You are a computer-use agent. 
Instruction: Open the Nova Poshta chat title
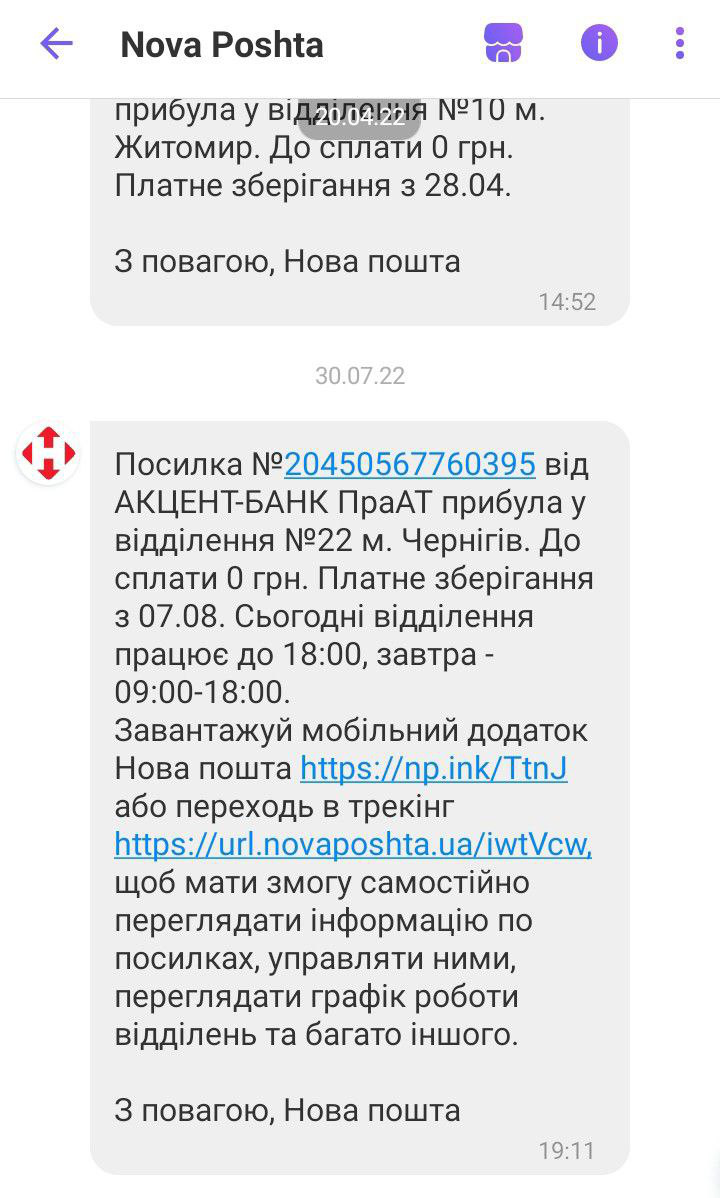[x=222, y=45]
